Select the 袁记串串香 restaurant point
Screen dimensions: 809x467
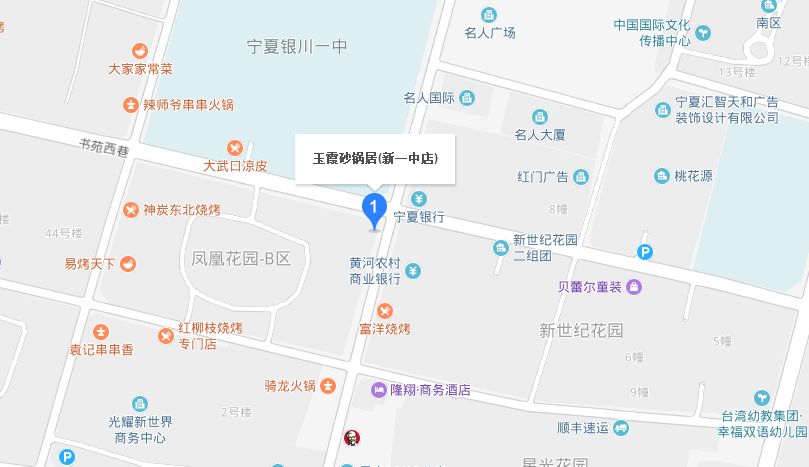[100, 331]
